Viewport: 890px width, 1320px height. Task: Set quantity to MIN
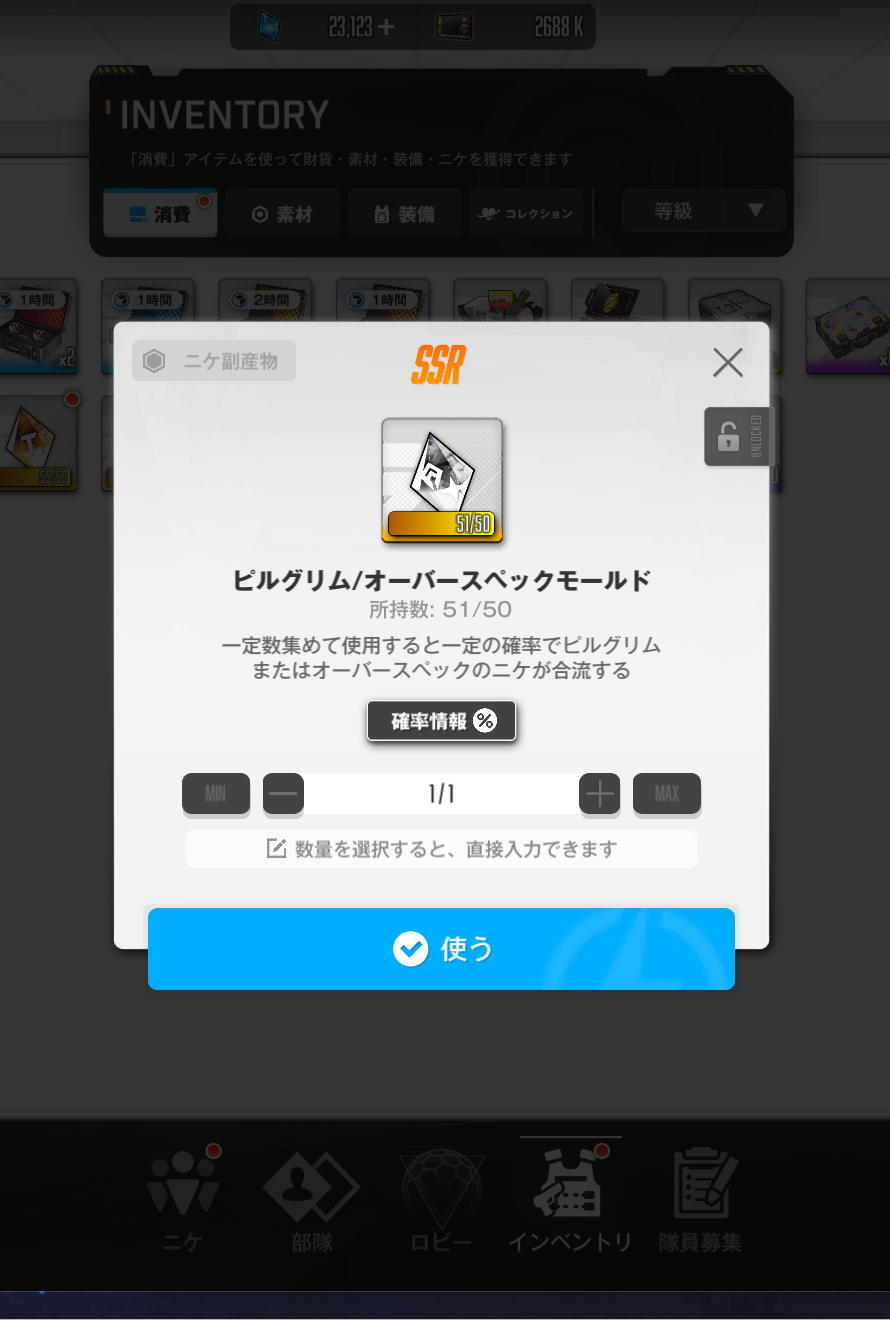(215, 794)
